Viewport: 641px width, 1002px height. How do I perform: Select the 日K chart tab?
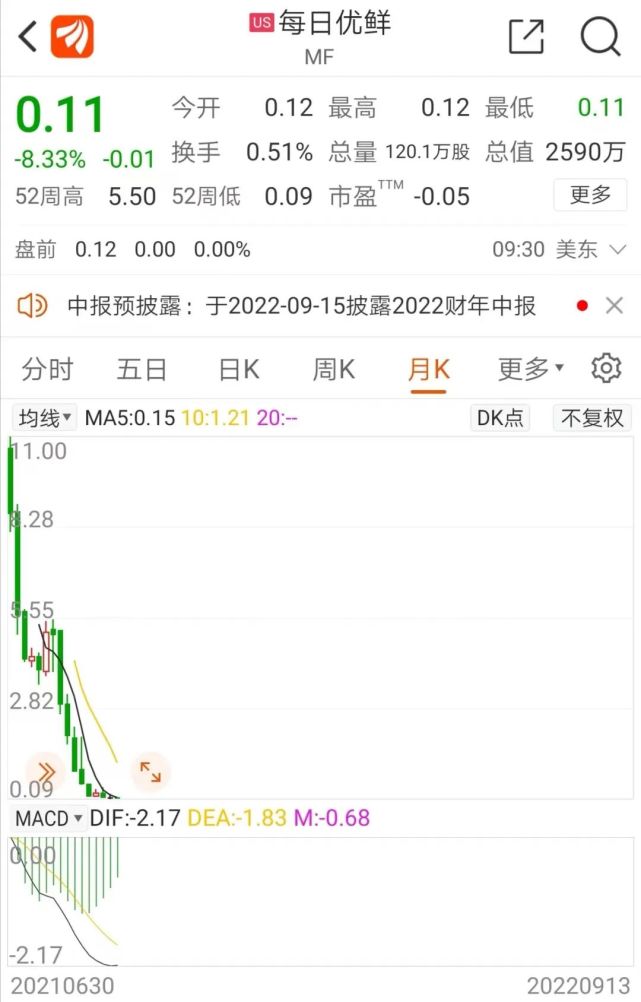(238, 370)
